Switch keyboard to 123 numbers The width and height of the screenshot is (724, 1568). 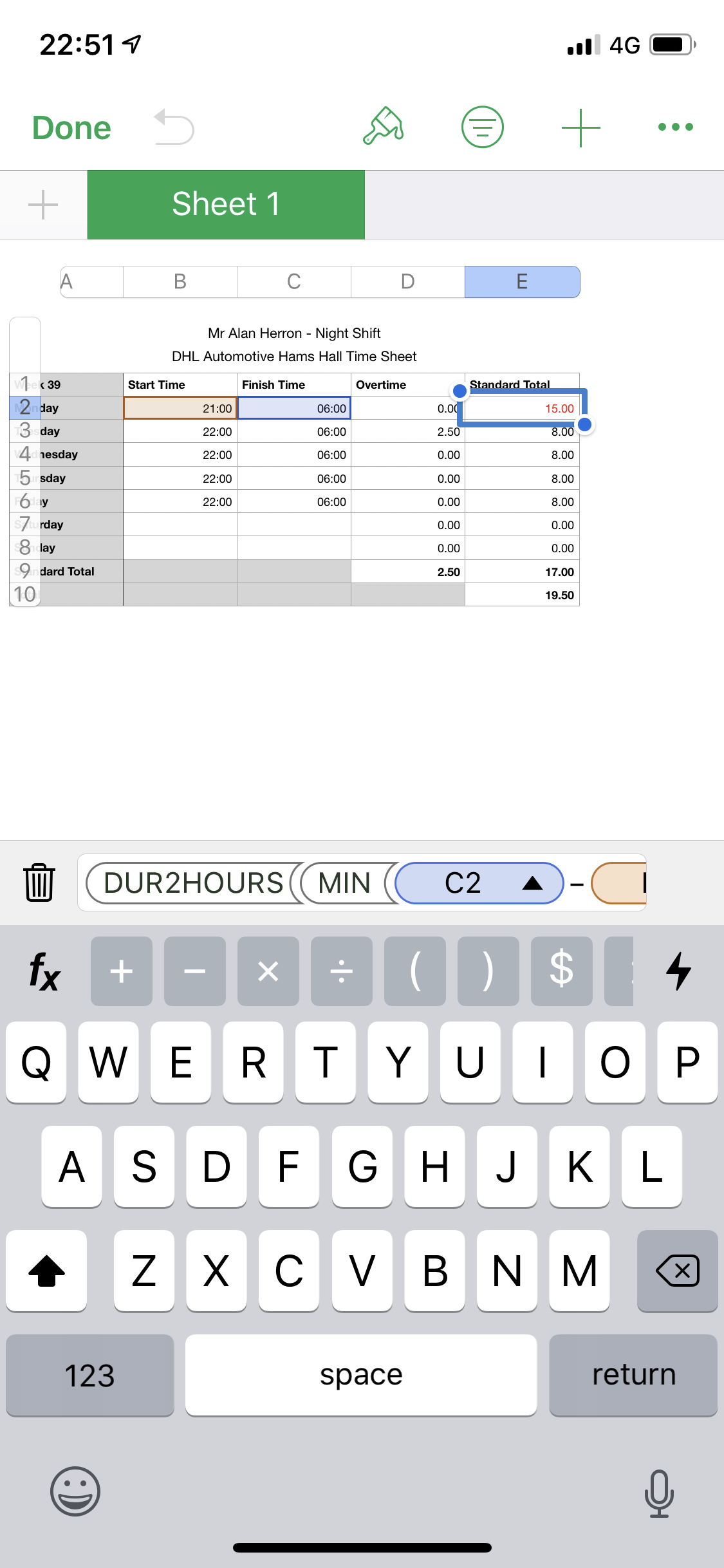(x=89, y=1376)
